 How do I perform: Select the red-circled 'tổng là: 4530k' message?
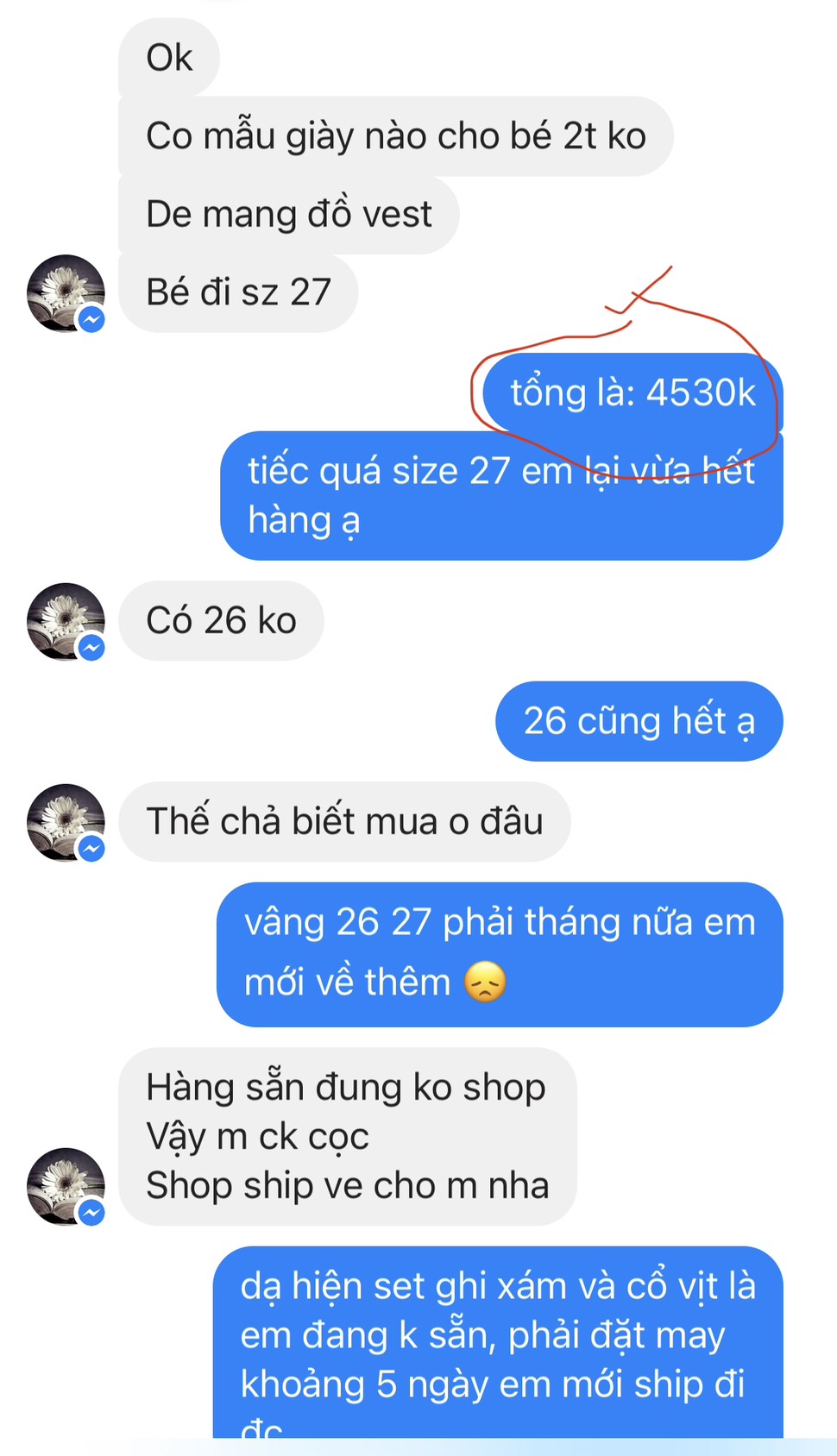631,394
